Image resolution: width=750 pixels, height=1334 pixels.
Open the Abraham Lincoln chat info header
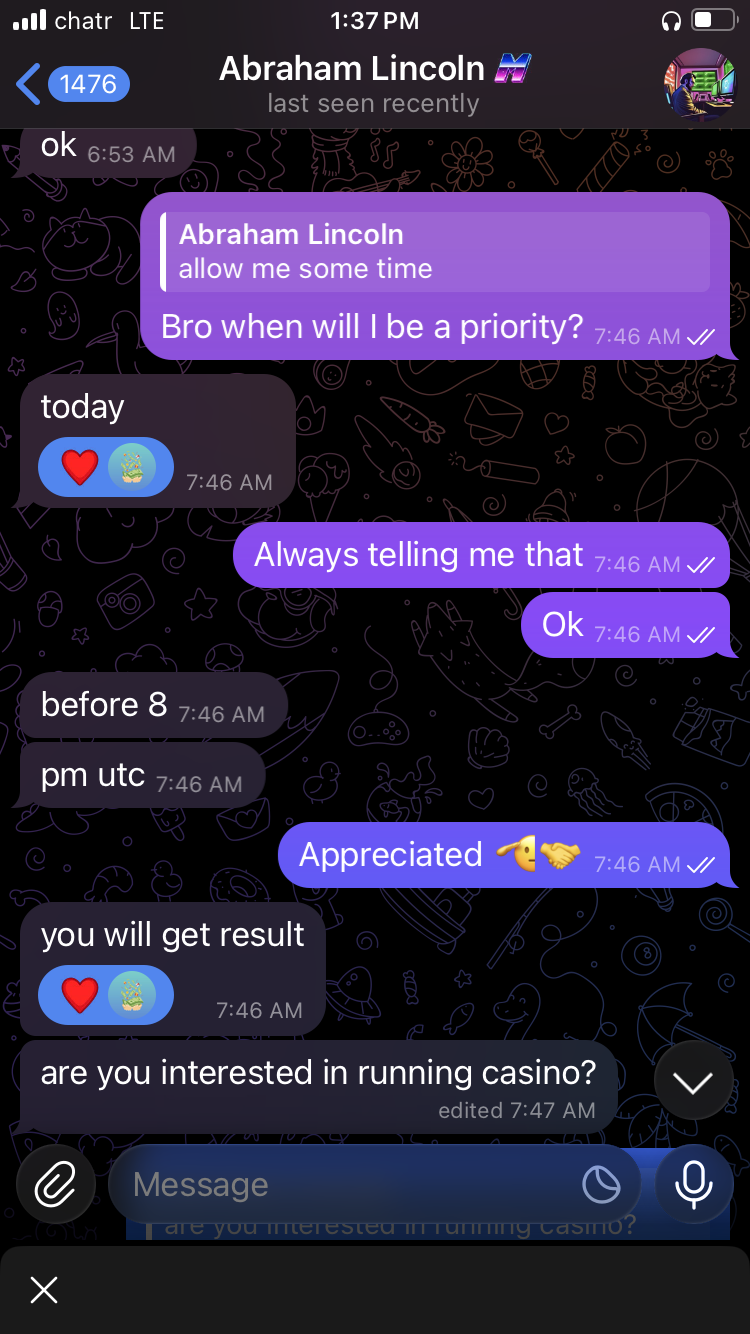[374, 84]
